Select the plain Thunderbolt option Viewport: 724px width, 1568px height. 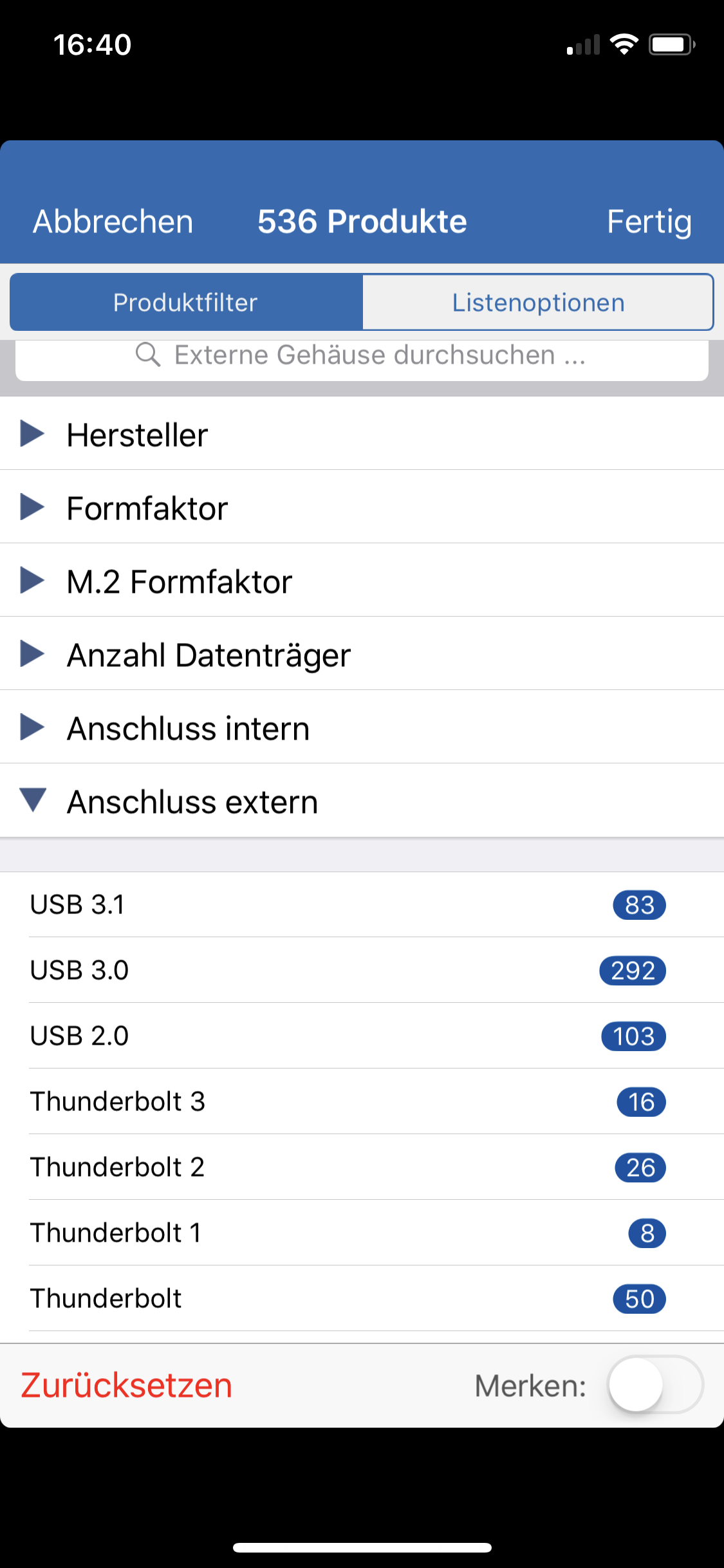point(362,1298)
